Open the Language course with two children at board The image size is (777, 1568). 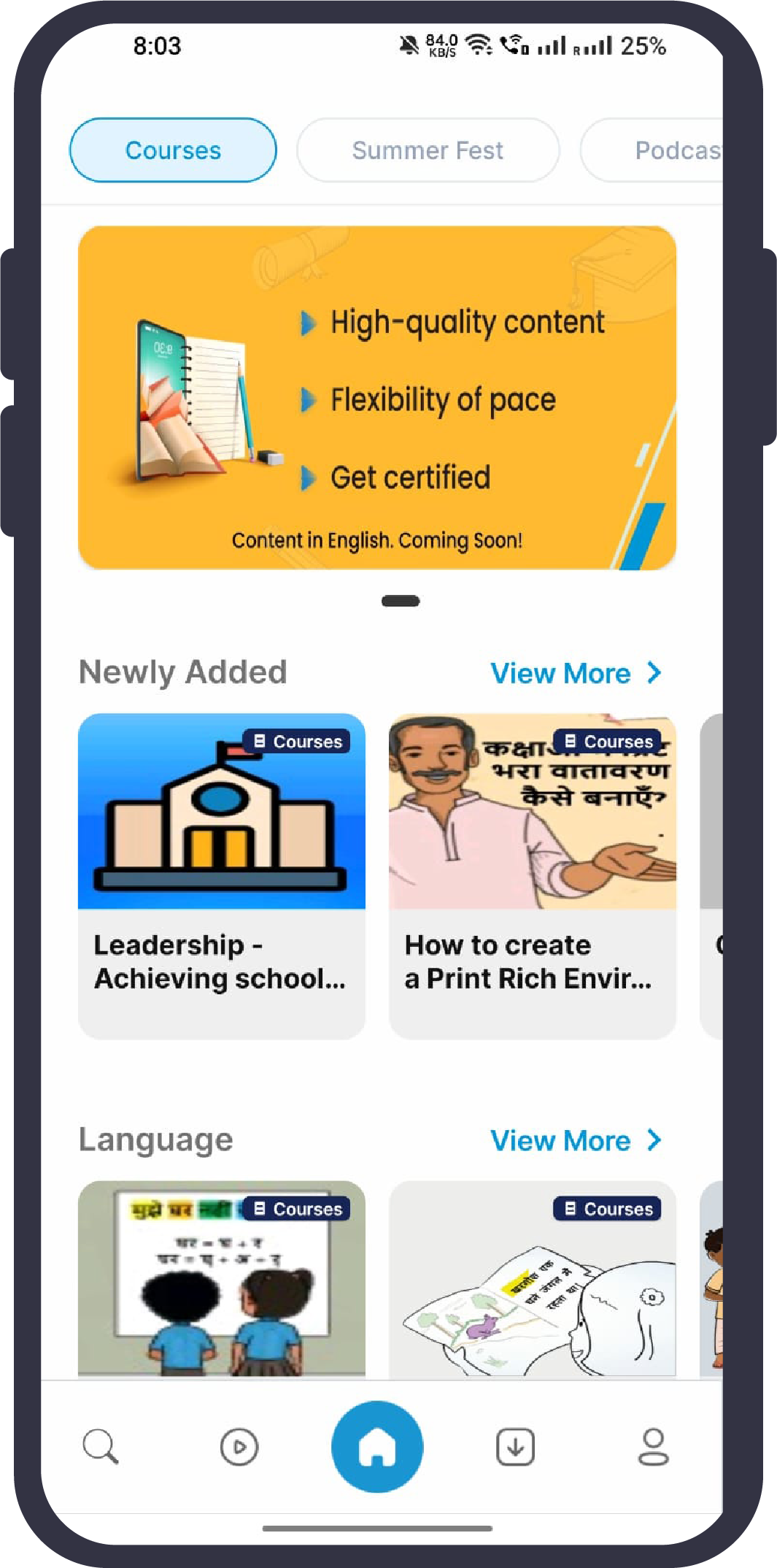coord(222,1279)
